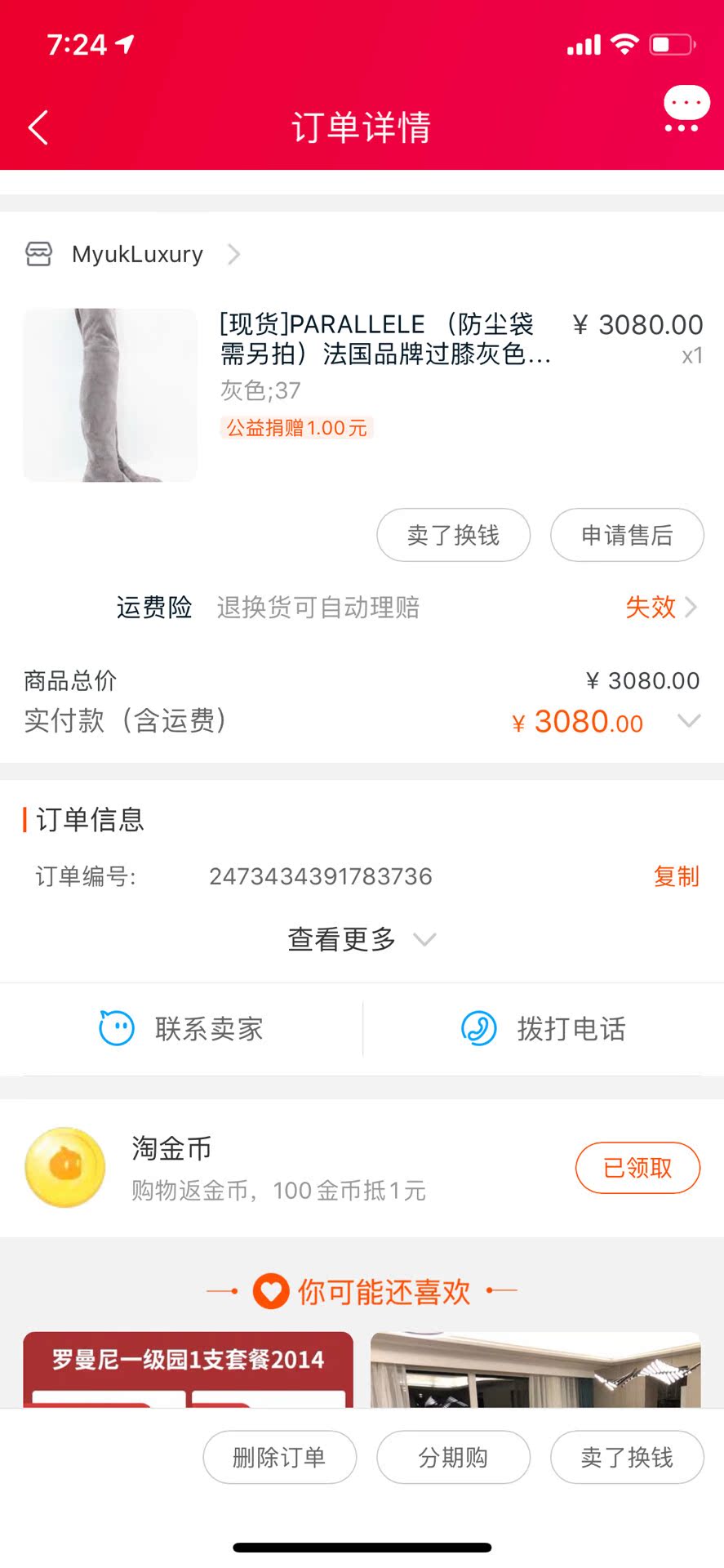Viewport: 724px width, 1568px height.
Task: Expand 查看更多 order information
Action: [361, 939]
